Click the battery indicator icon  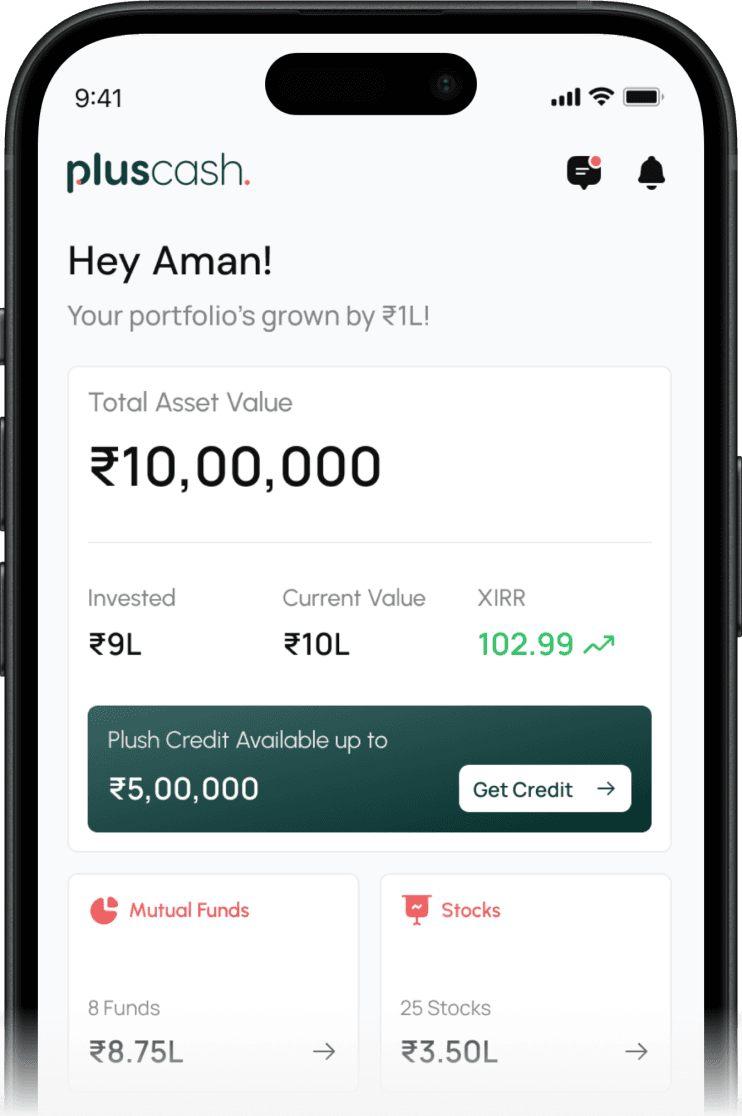[x=643, y=97]
